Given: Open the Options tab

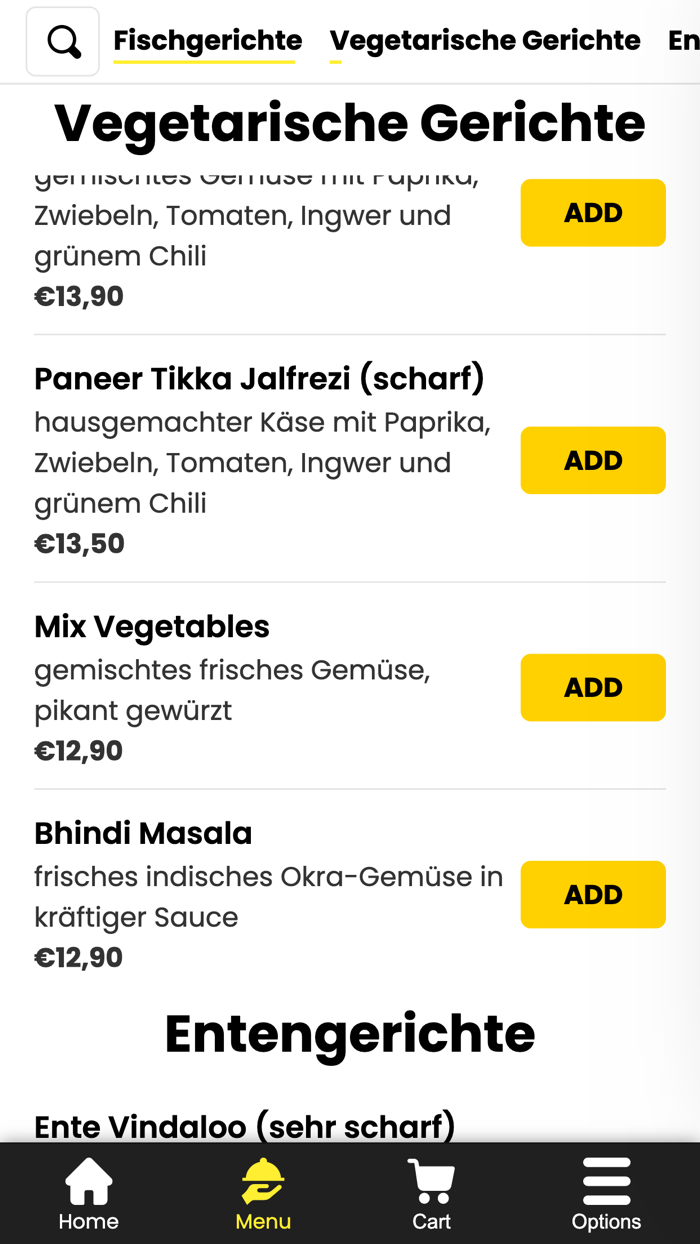Looking at the screenshot, I should [606, 1193].
